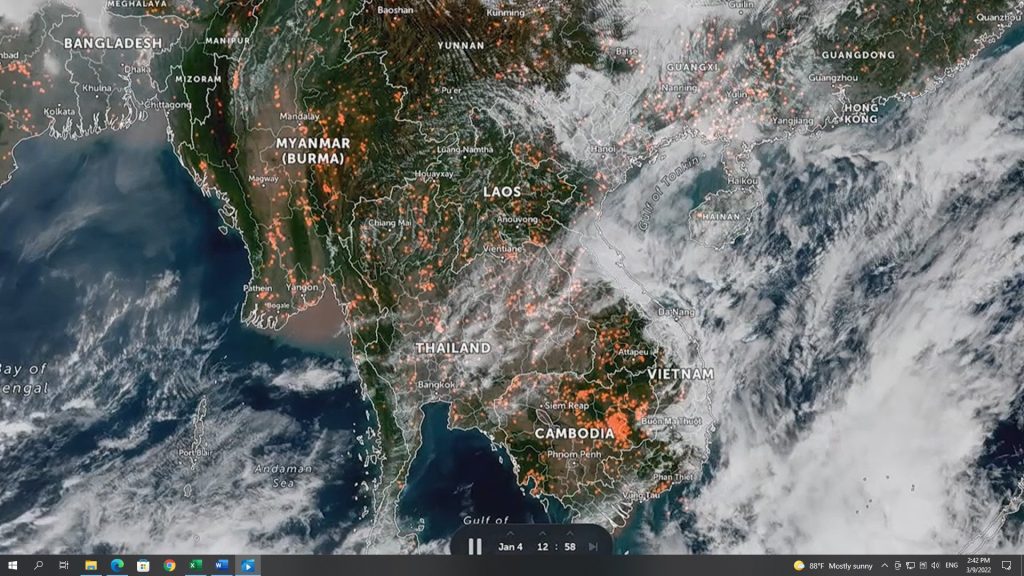
Task: Switch the ENG input language
Action: tap(952, 565)
